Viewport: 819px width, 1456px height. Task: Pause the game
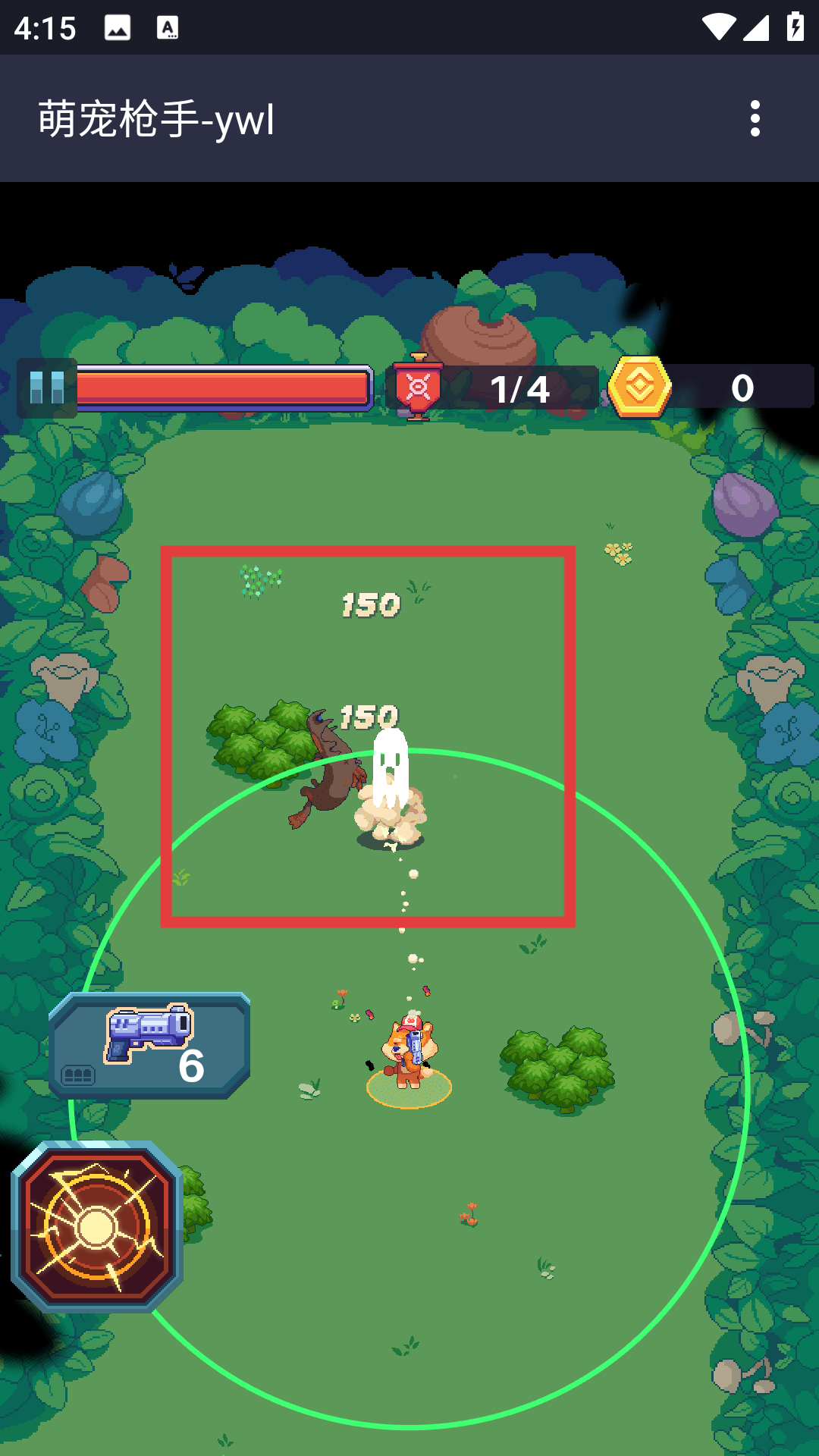[x=47, y=388]
